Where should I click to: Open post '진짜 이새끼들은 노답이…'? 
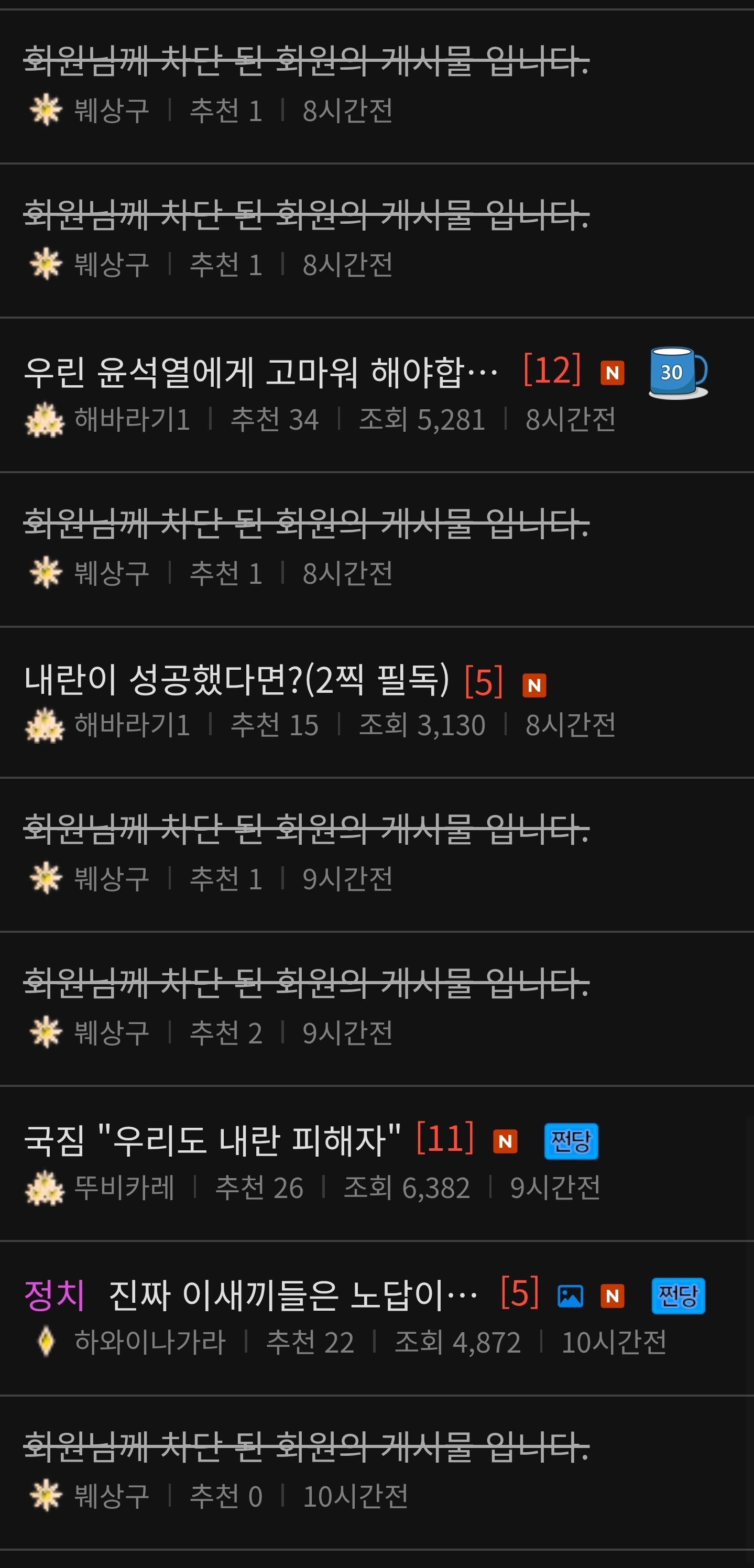[292, 1294]
